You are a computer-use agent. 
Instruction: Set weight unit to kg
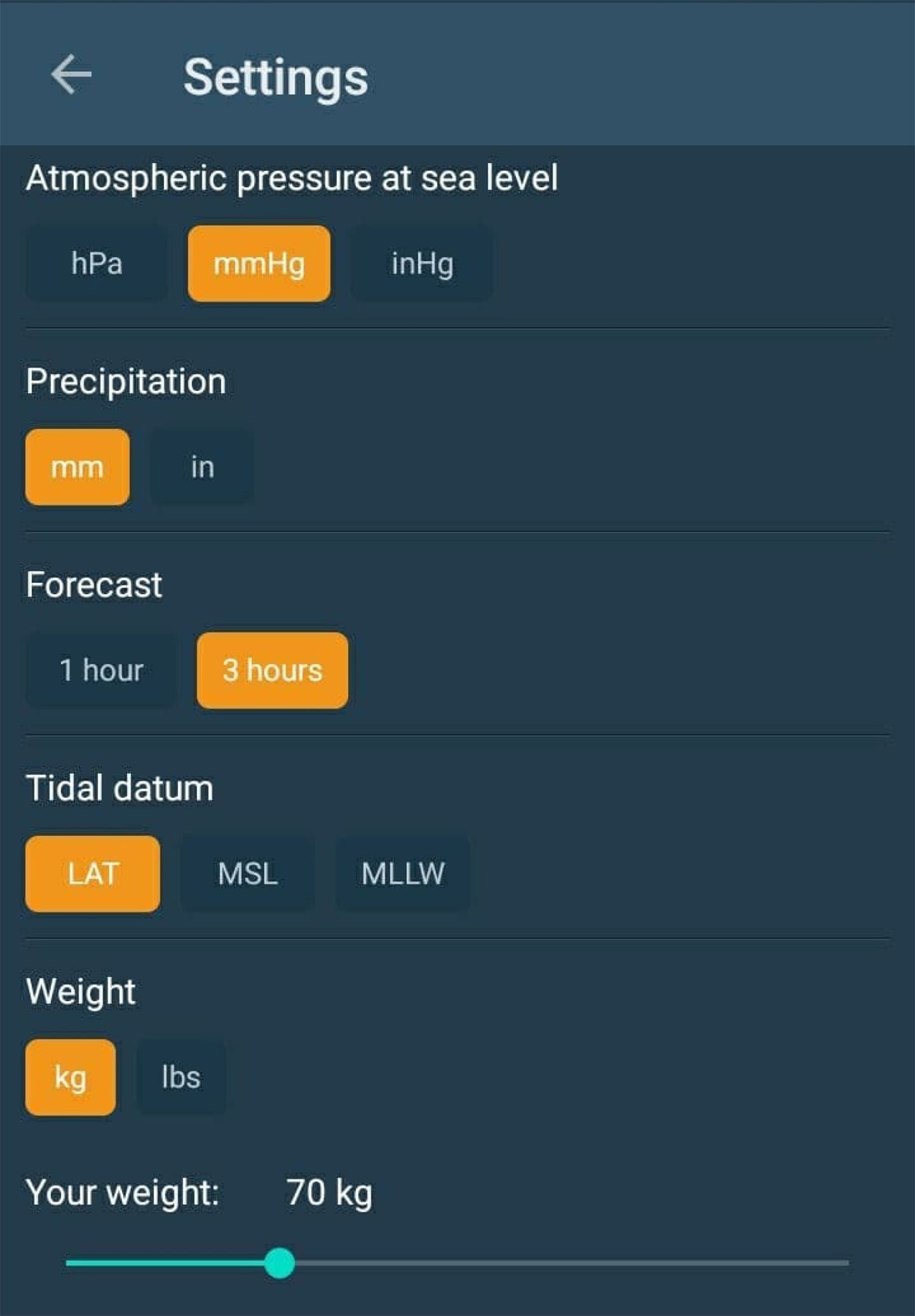pyautogui.click(x=71, y=1077)
